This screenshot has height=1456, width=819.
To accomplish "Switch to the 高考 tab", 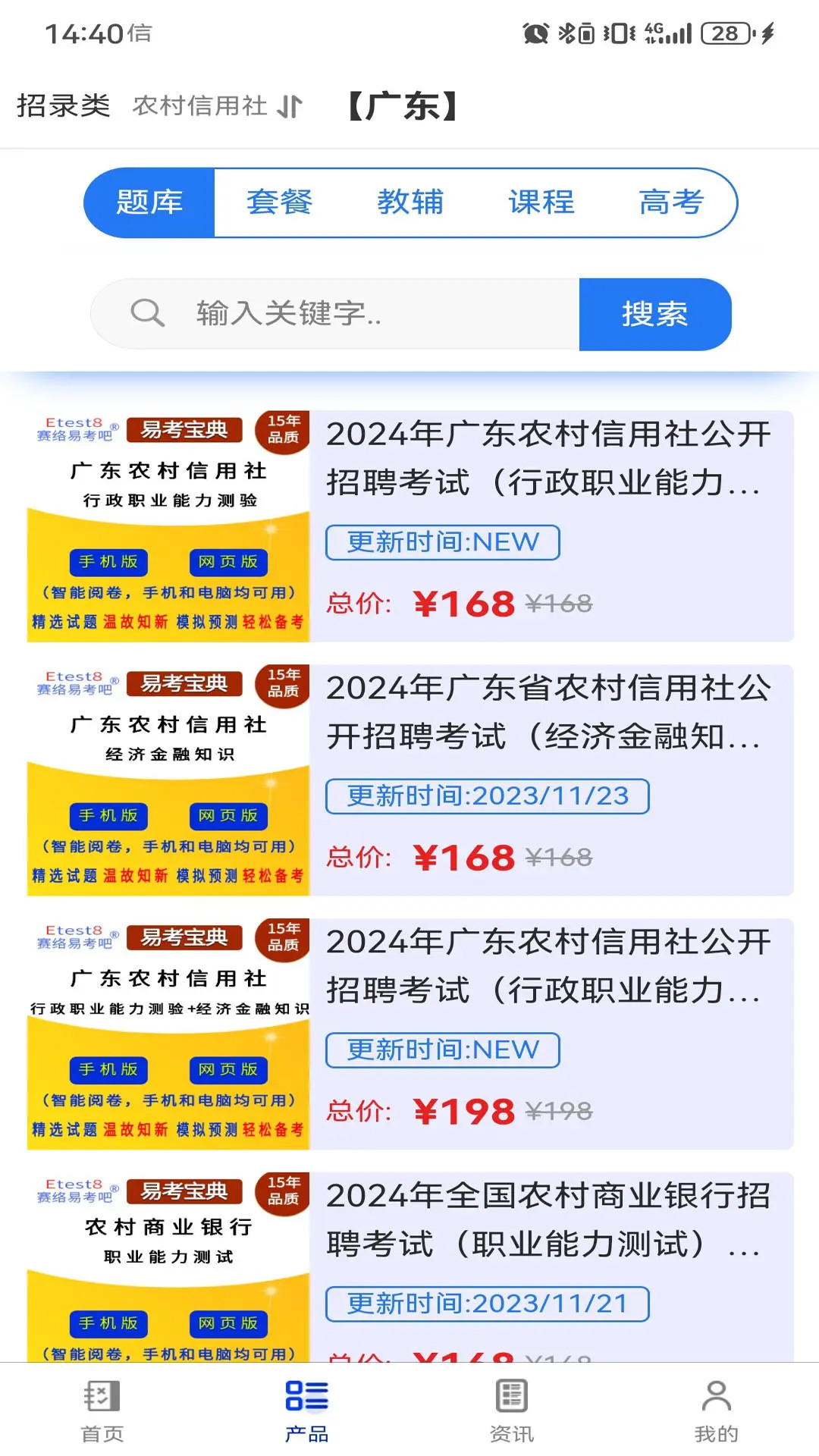I will (672, 202).
